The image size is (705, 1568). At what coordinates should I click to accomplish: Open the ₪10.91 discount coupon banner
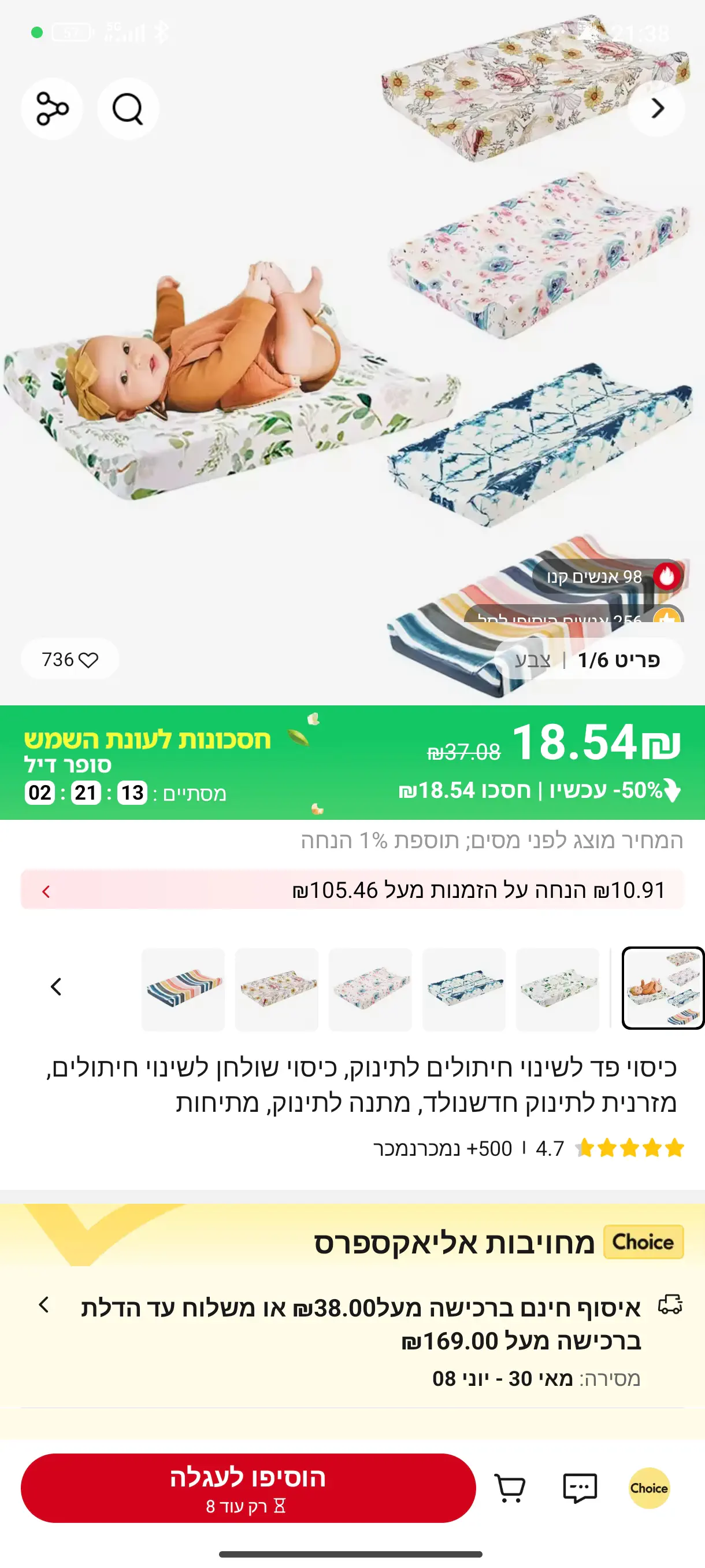pos(352,890)
